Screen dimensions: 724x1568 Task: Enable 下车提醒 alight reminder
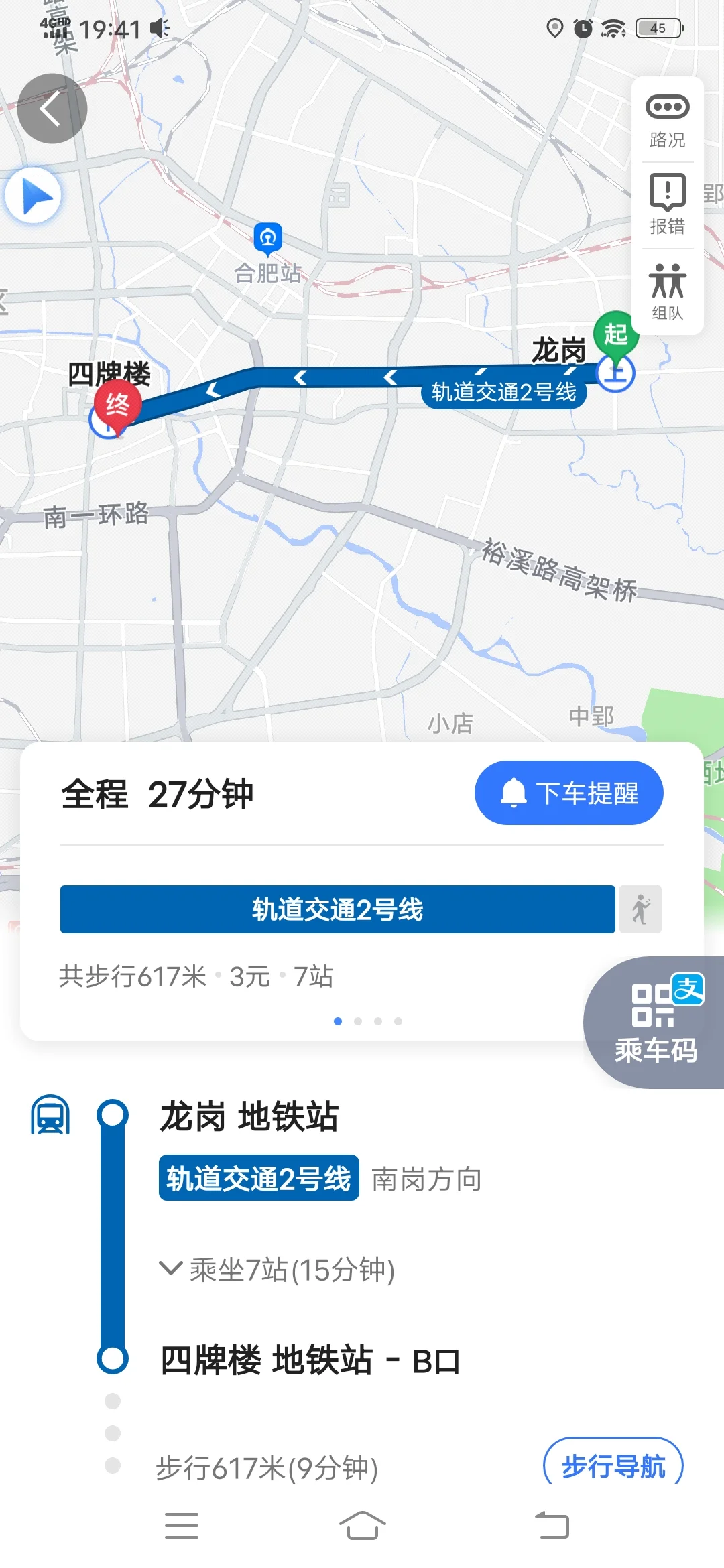click(x=568, y=792)
